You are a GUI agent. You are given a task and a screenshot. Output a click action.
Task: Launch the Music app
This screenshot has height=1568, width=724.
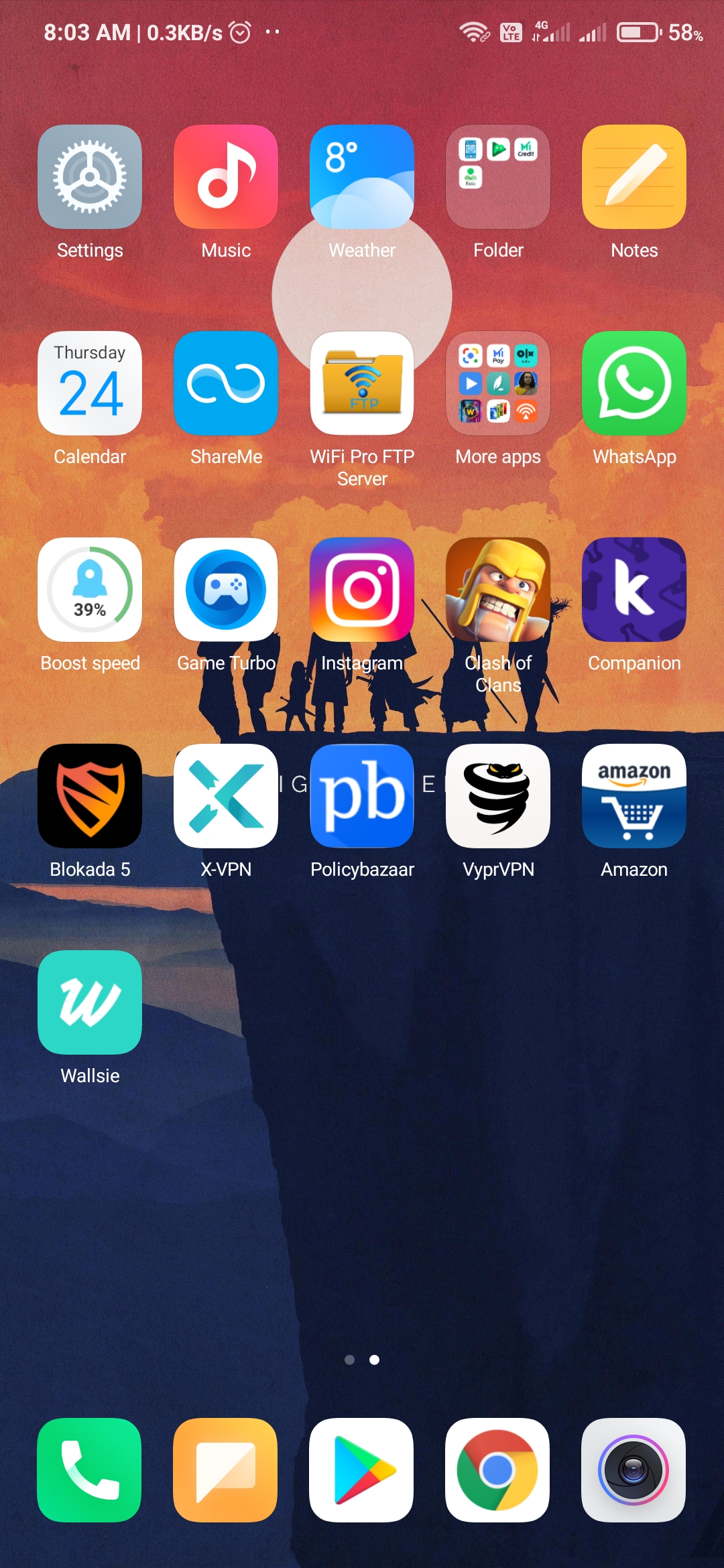point(226,177)
